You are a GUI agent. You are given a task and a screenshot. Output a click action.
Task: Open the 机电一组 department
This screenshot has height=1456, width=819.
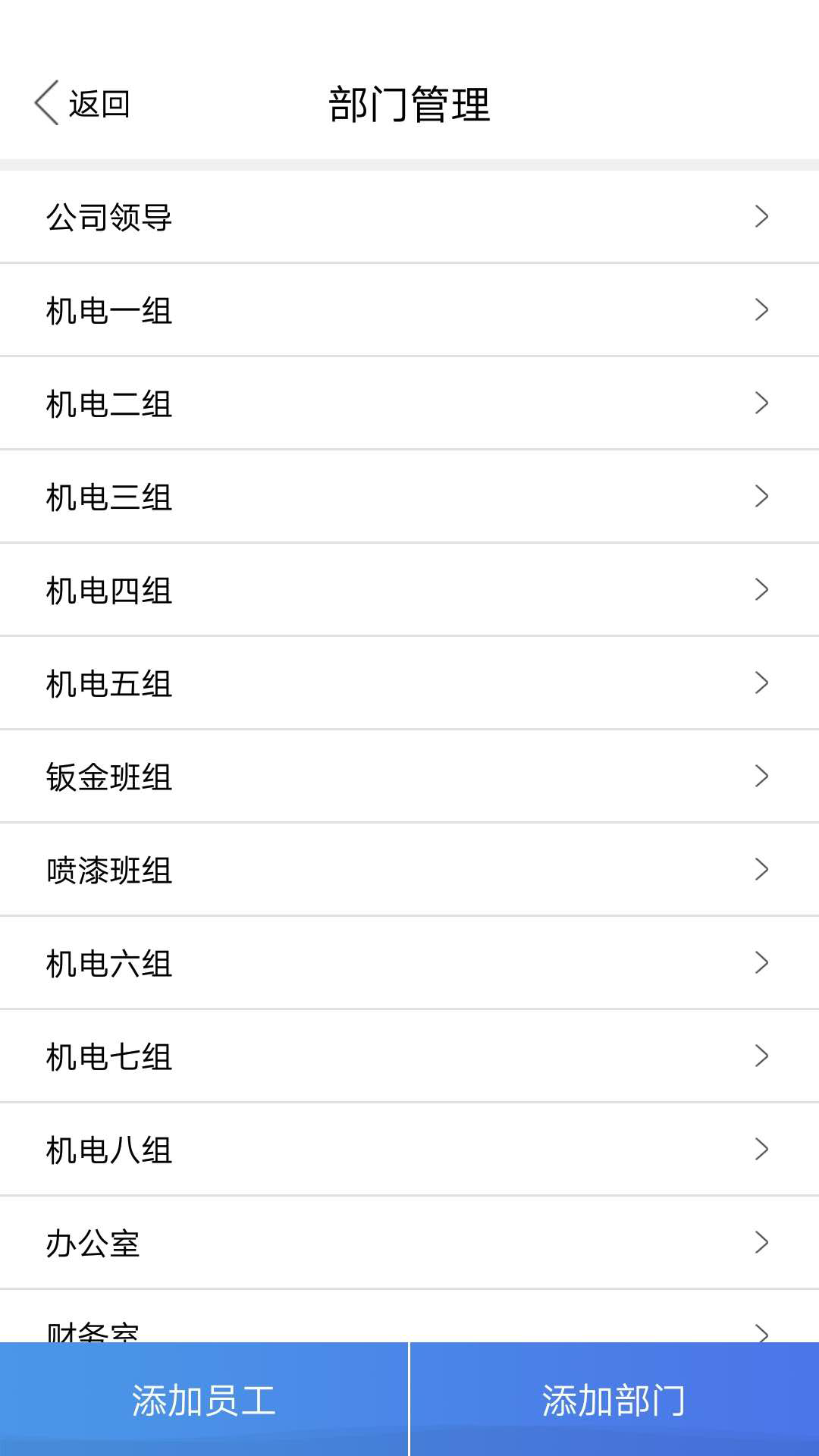click(409, 310)
